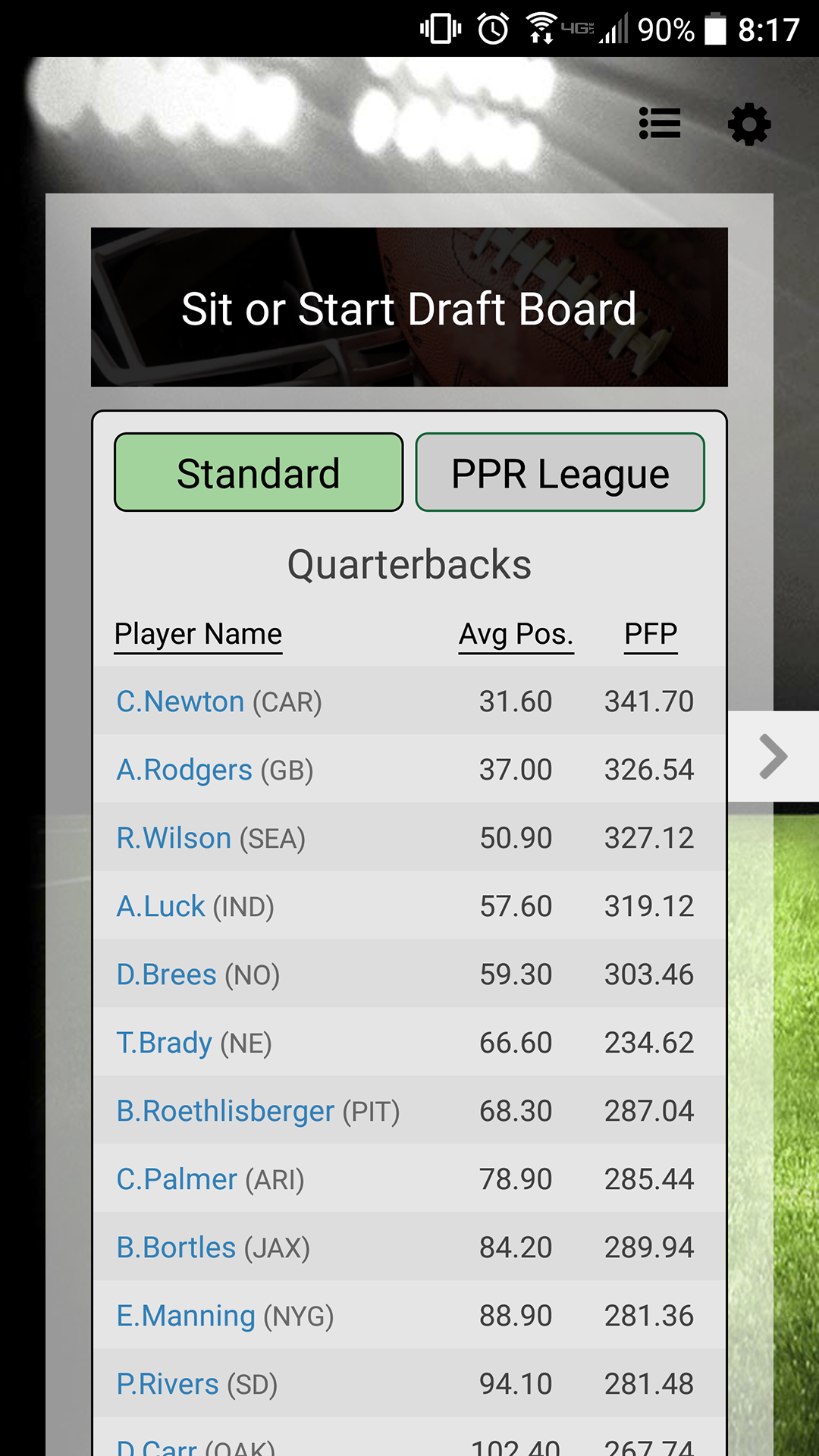Open A.Rodgers player details

(x=184, y=770)
